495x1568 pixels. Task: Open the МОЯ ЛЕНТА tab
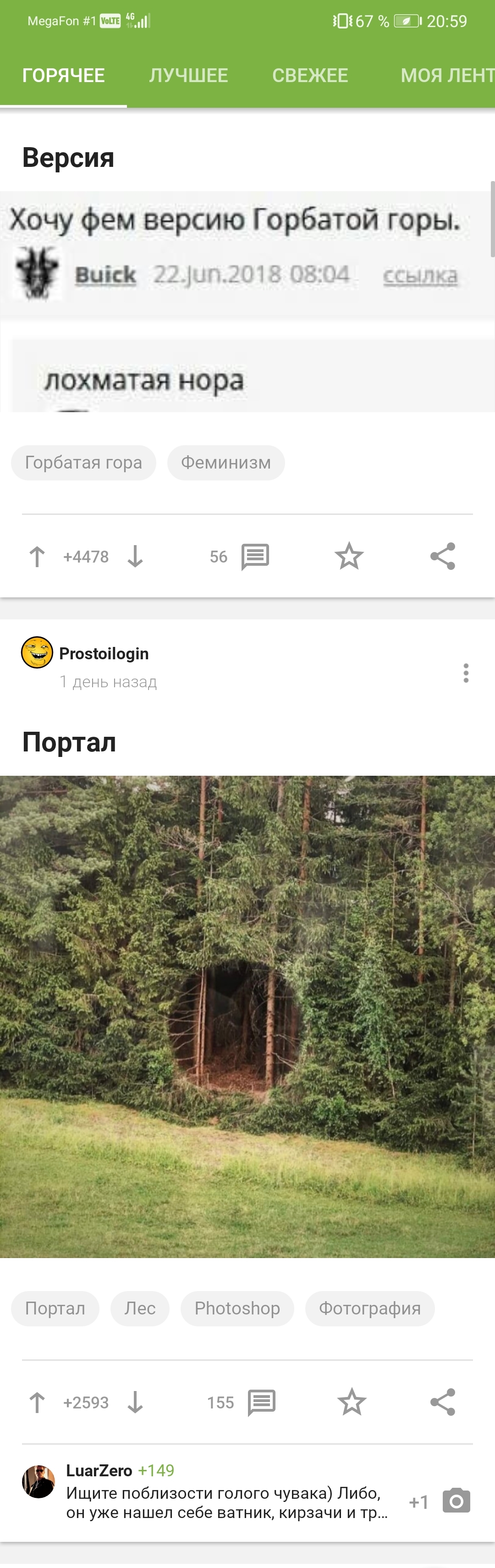(446, 76)
